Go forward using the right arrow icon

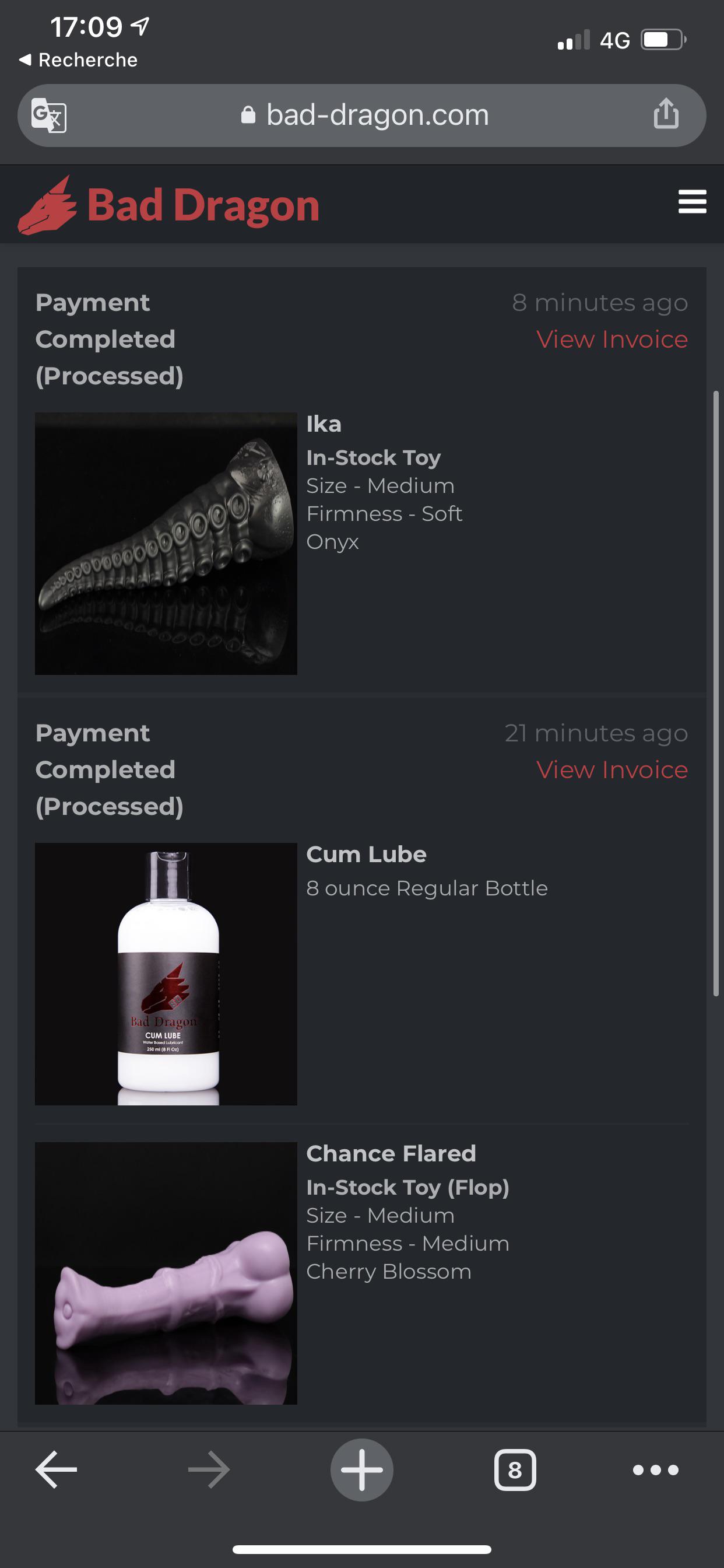(207, 1469)
